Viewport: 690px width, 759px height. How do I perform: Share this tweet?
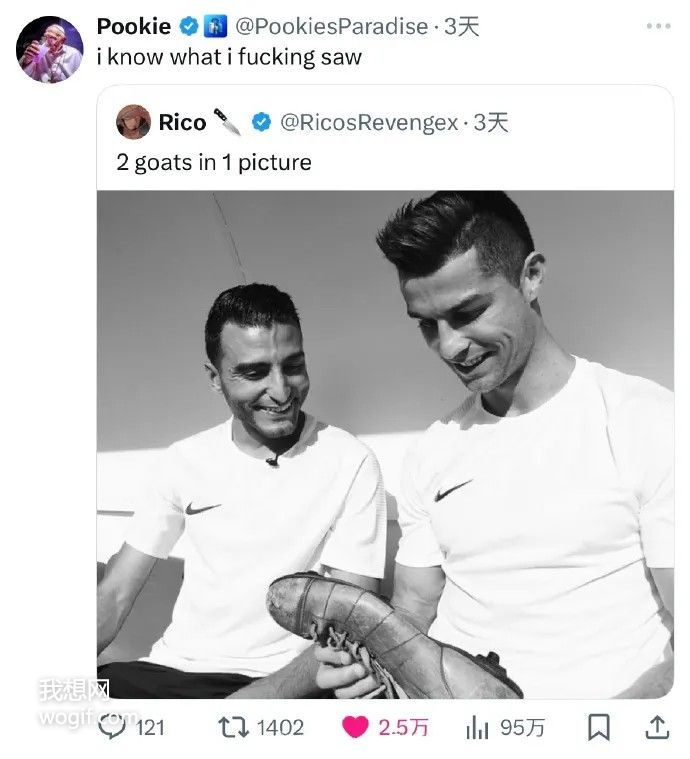click(657, 727)
